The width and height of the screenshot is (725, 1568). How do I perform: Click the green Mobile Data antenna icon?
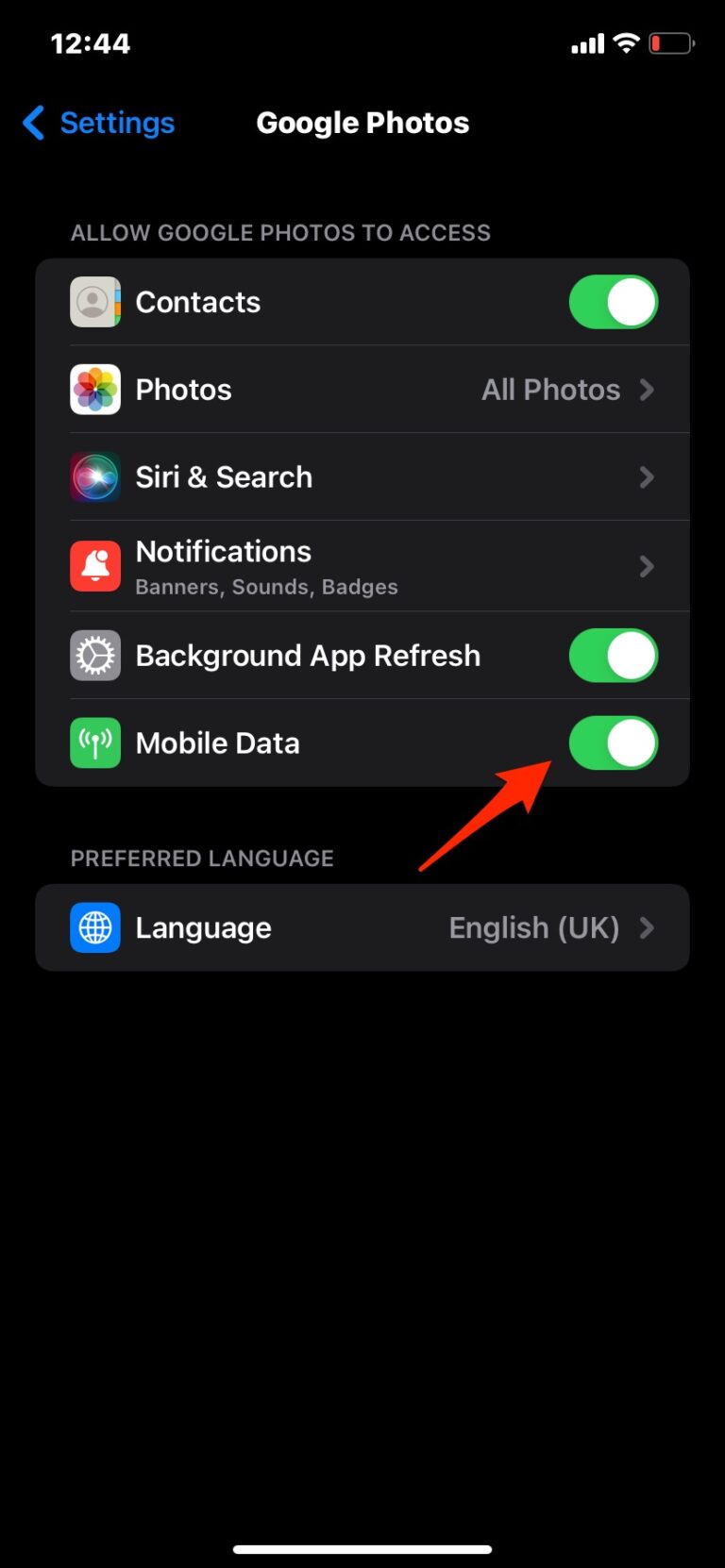click(x=94, y=742)
